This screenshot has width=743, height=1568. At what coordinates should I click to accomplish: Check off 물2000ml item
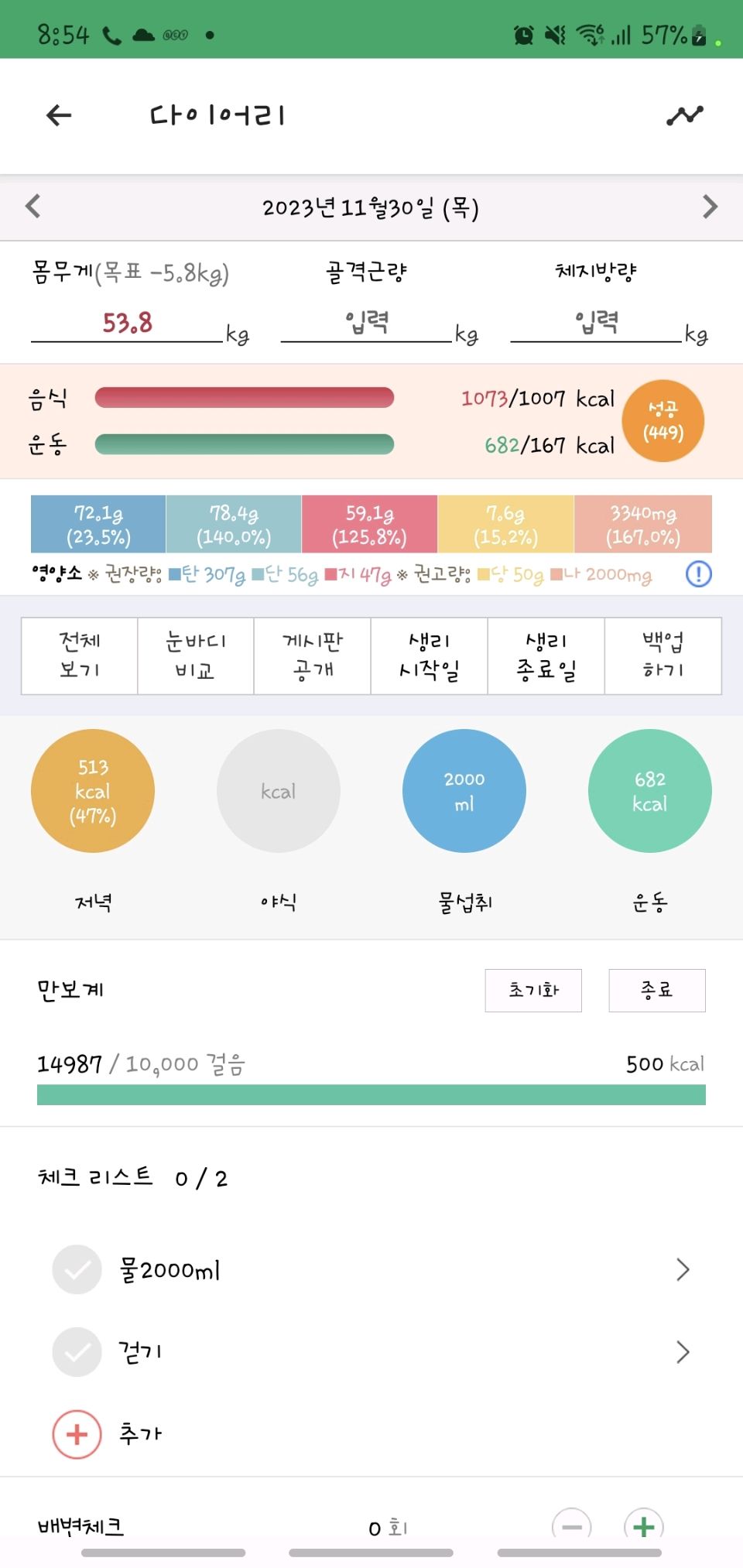click(77, 1269)
